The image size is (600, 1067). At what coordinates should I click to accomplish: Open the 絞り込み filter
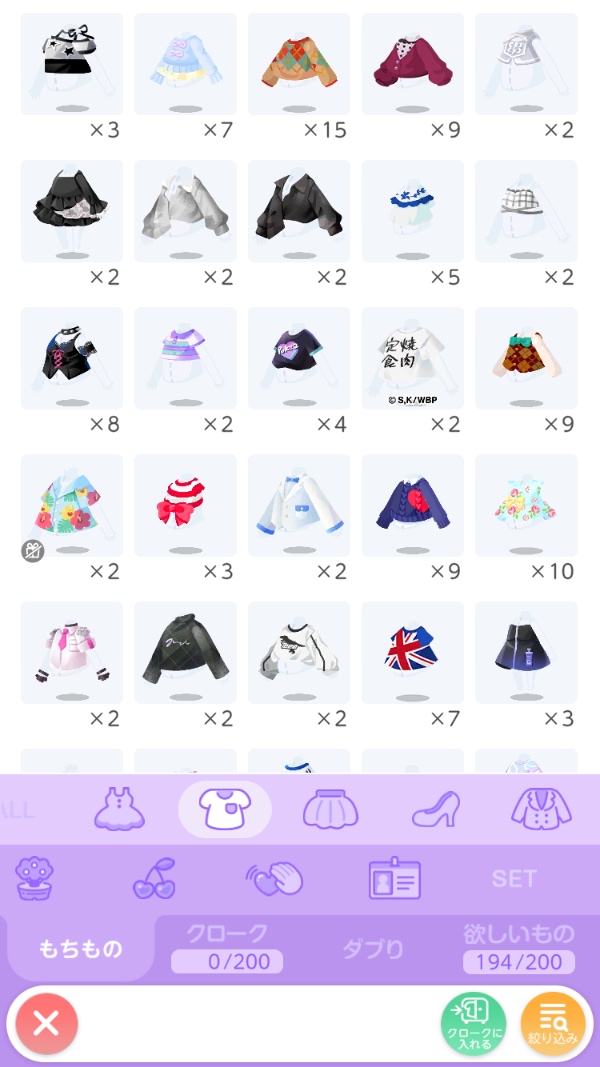click(x=553, y=1024)
